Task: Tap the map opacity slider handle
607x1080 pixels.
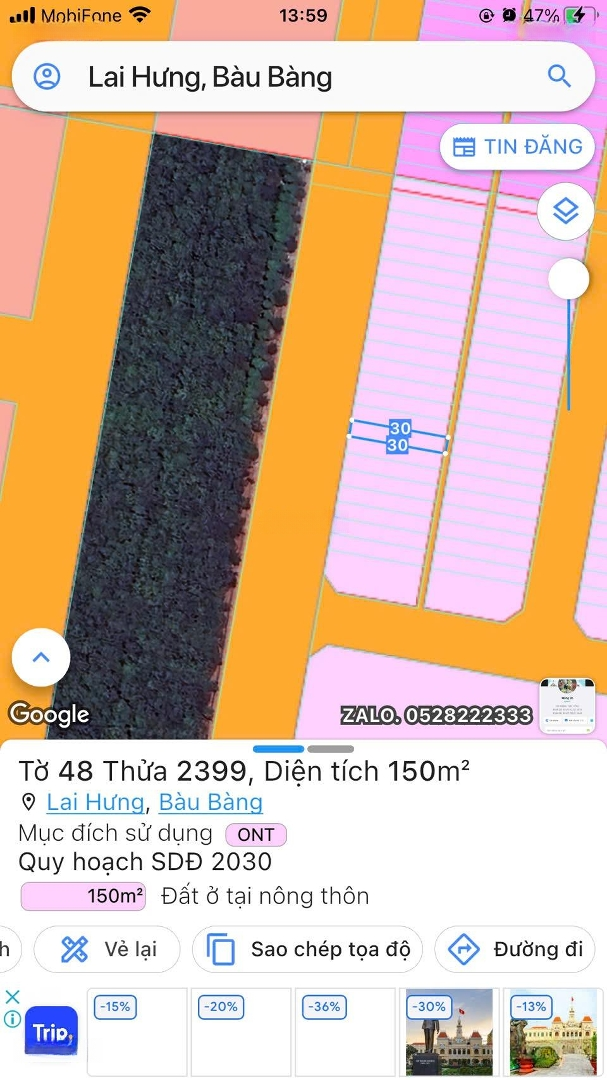Action: (x=568, y=279)
